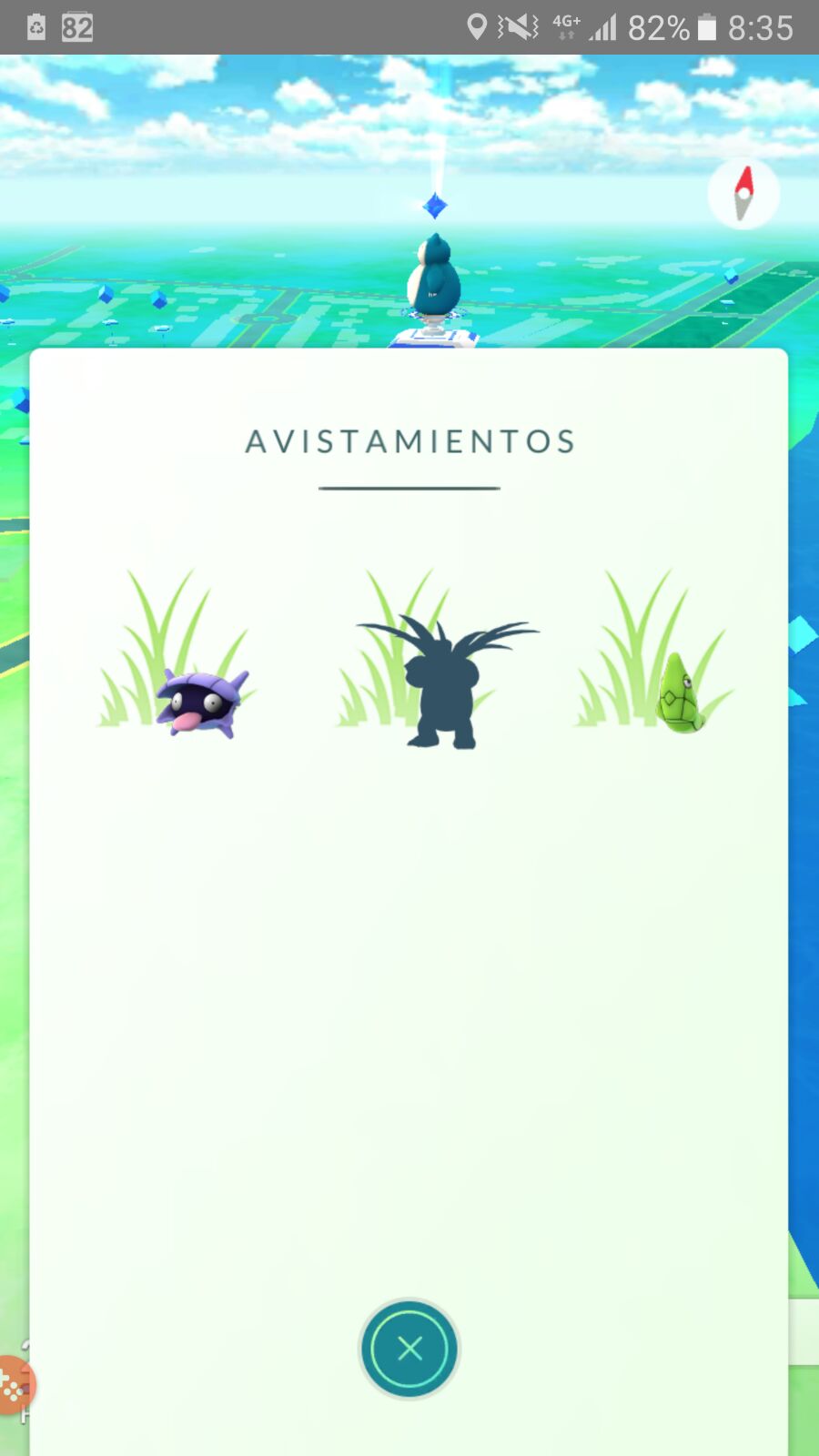Viewport: 819px width, 1456px height.
Task: Close the Avistamientos panel
Action: 409,1348
